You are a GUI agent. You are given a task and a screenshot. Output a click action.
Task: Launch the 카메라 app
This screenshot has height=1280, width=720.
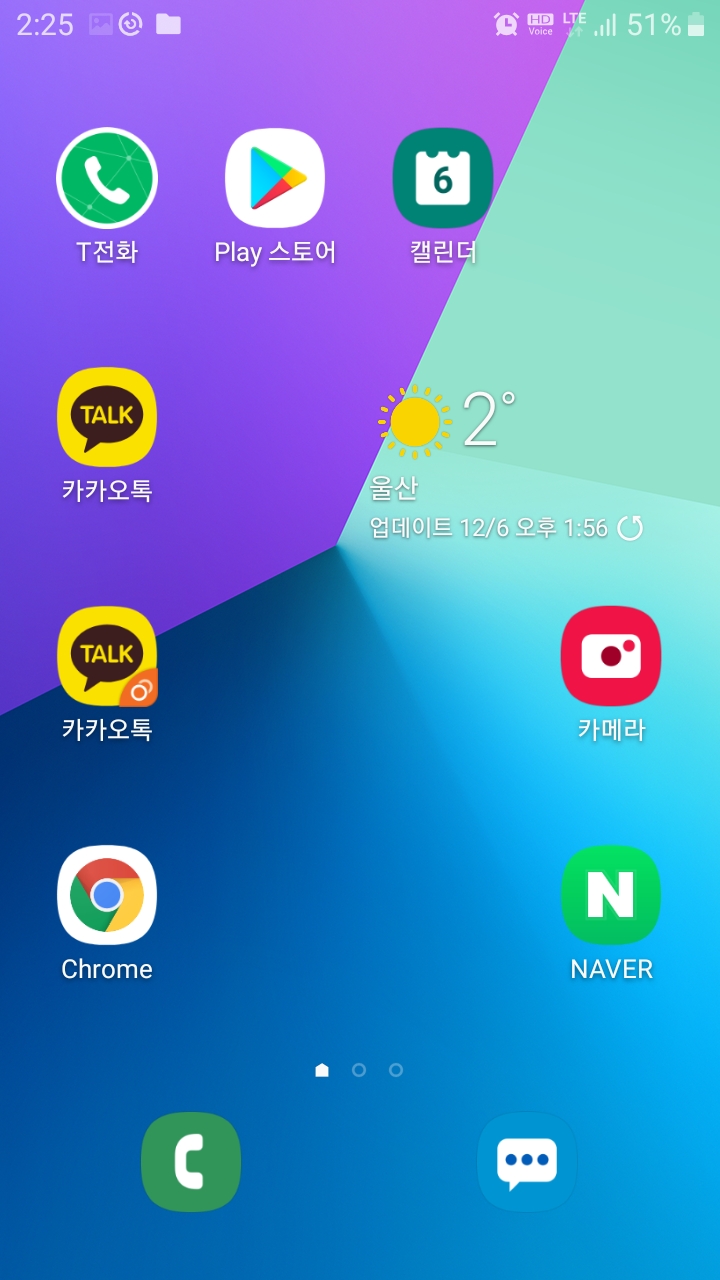tap(611, 657)
